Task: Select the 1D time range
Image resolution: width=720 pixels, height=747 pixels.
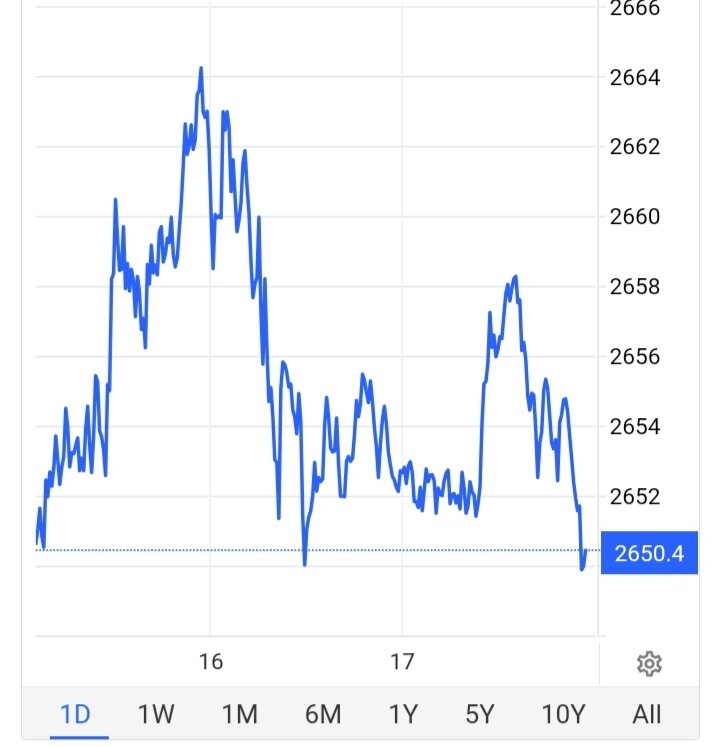Action: (75, 714)
